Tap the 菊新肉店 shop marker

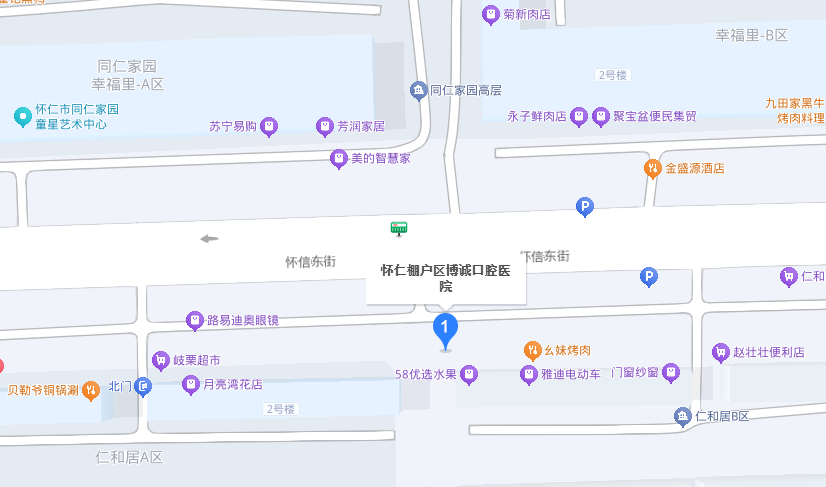click(x=490, y=15)
